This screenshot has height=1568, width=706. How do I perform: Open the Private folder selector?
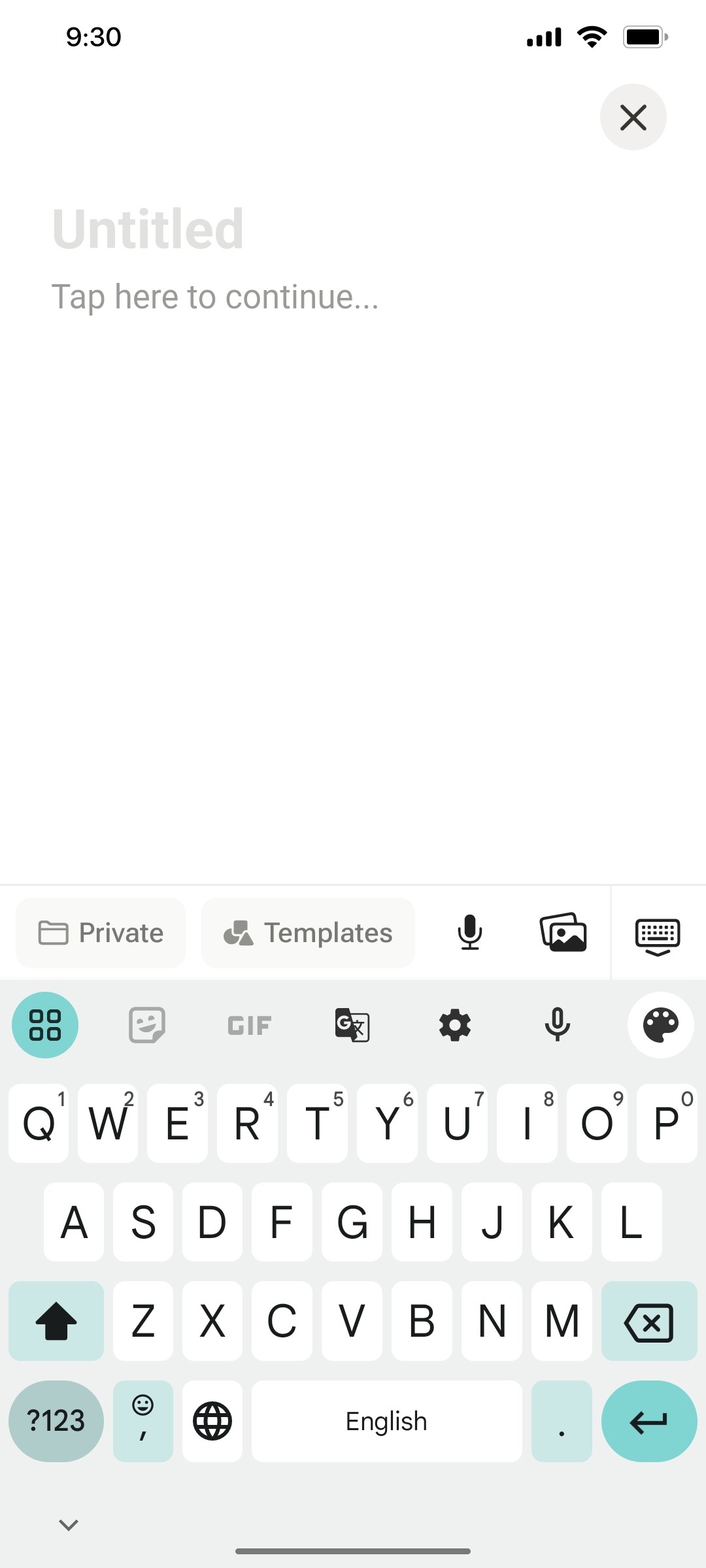tap(100, 933)
